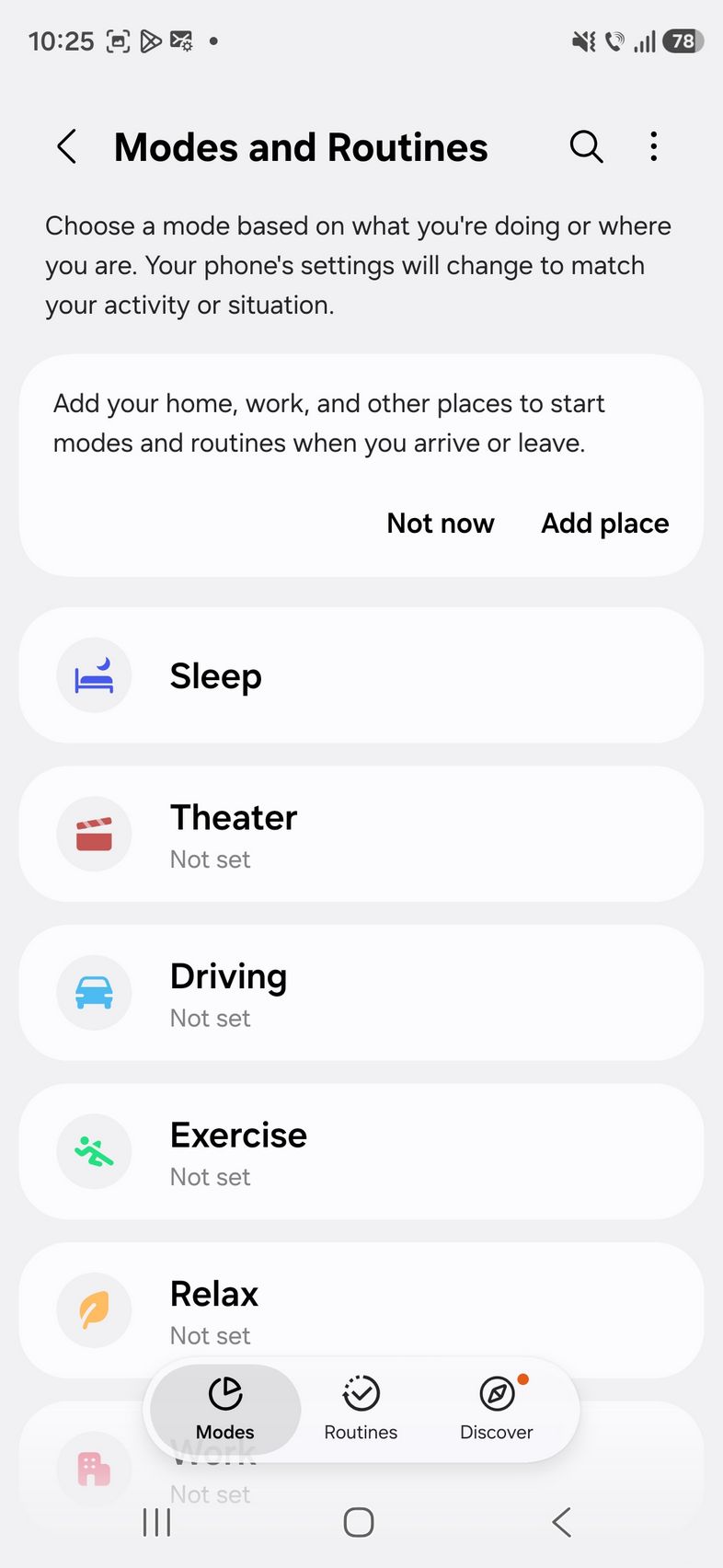The image size is (723, 1568).
Task: Show recent apps
Action: [x=157, y=1522]
